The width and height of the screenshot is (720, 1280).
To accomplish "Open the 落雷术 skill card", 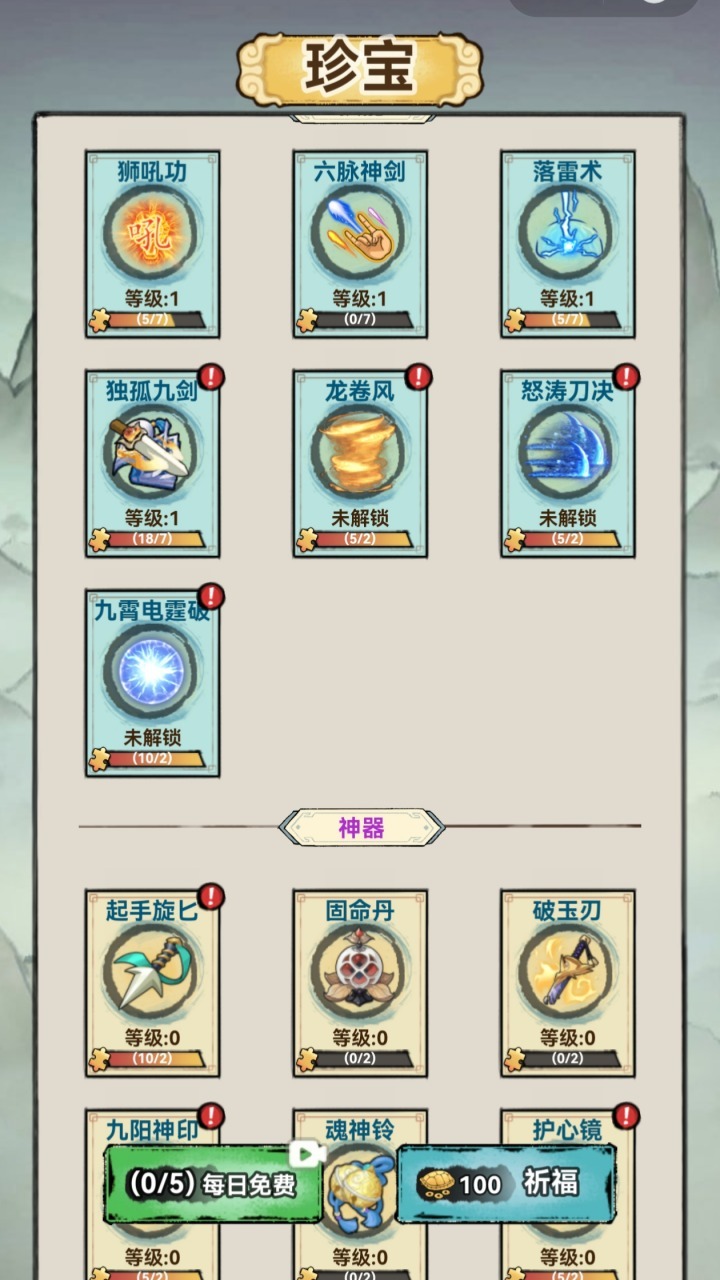I will [x=567, y=243].
